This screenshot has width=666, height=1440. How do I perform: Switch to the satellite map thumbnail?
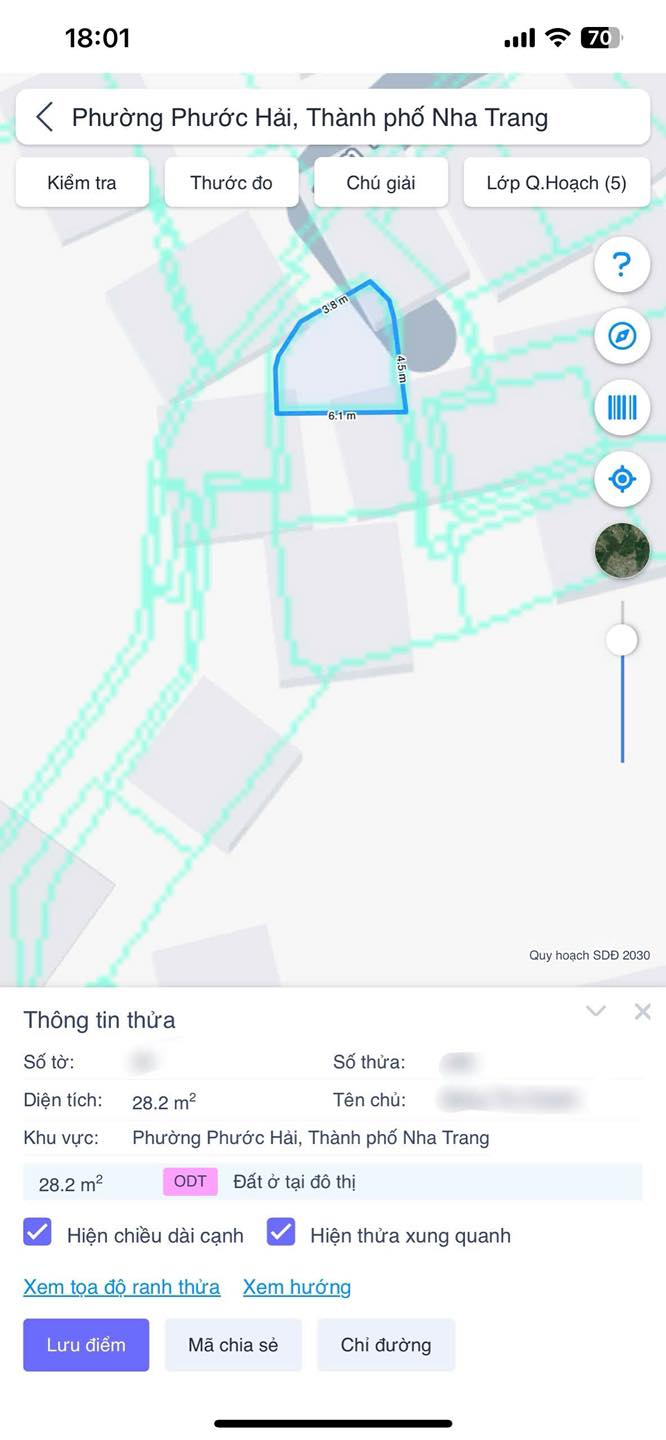point(622,550)
